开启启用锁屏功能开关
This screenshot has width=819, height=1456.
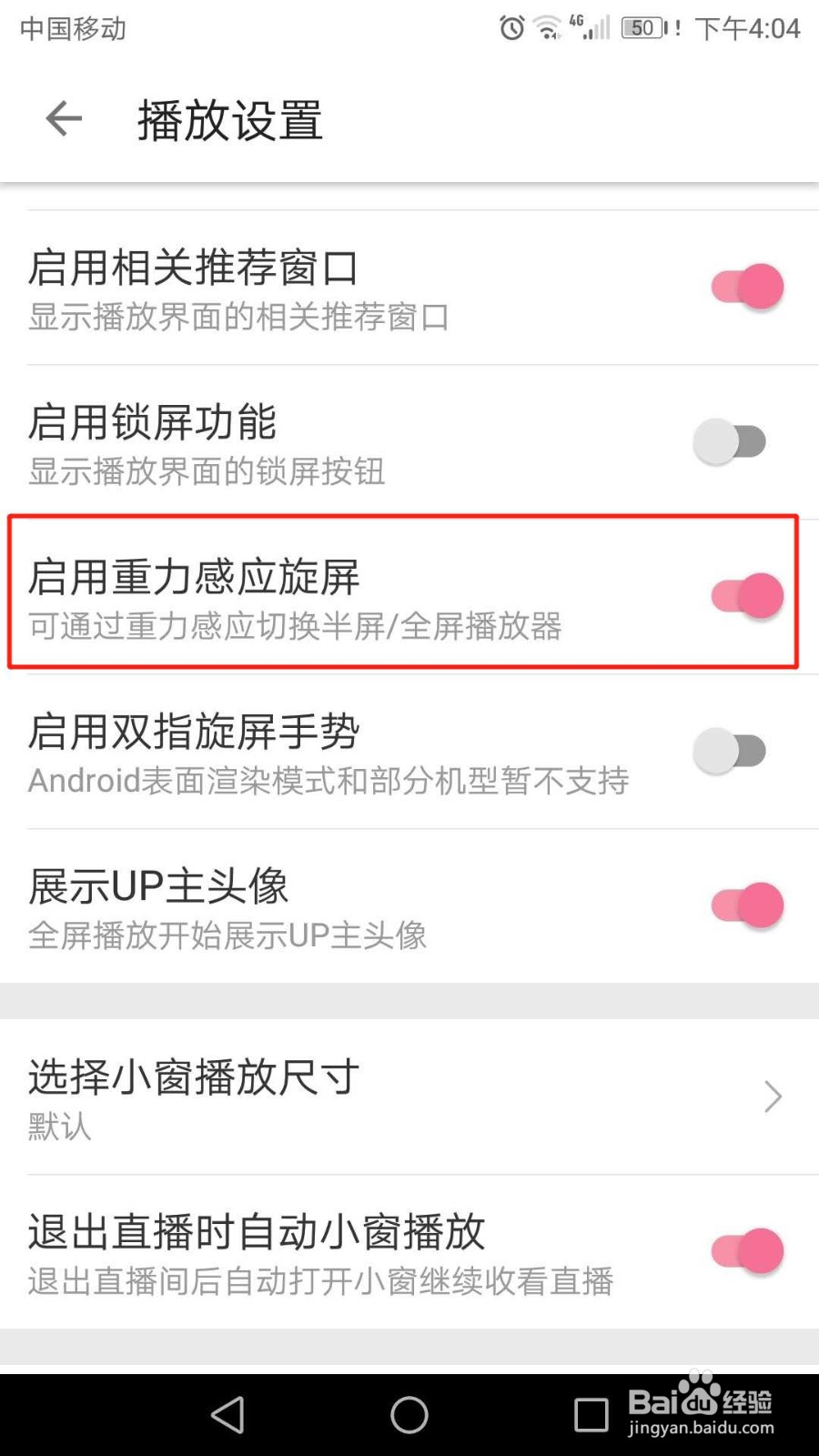tap(728, 440)
